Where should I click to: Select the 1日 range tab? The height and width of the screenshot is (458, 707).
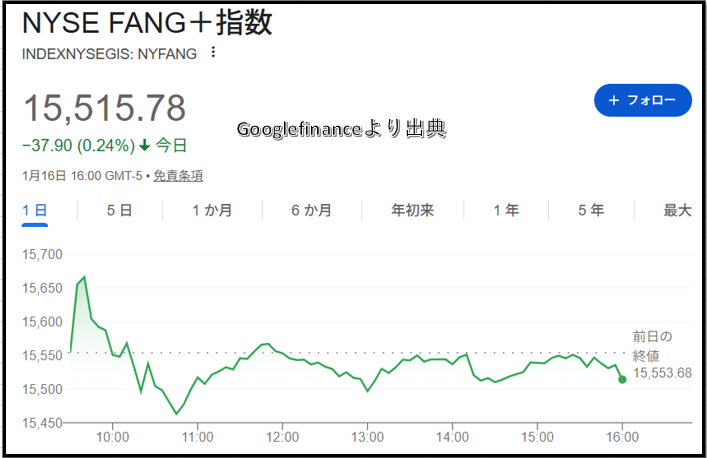tap(34, 210)
